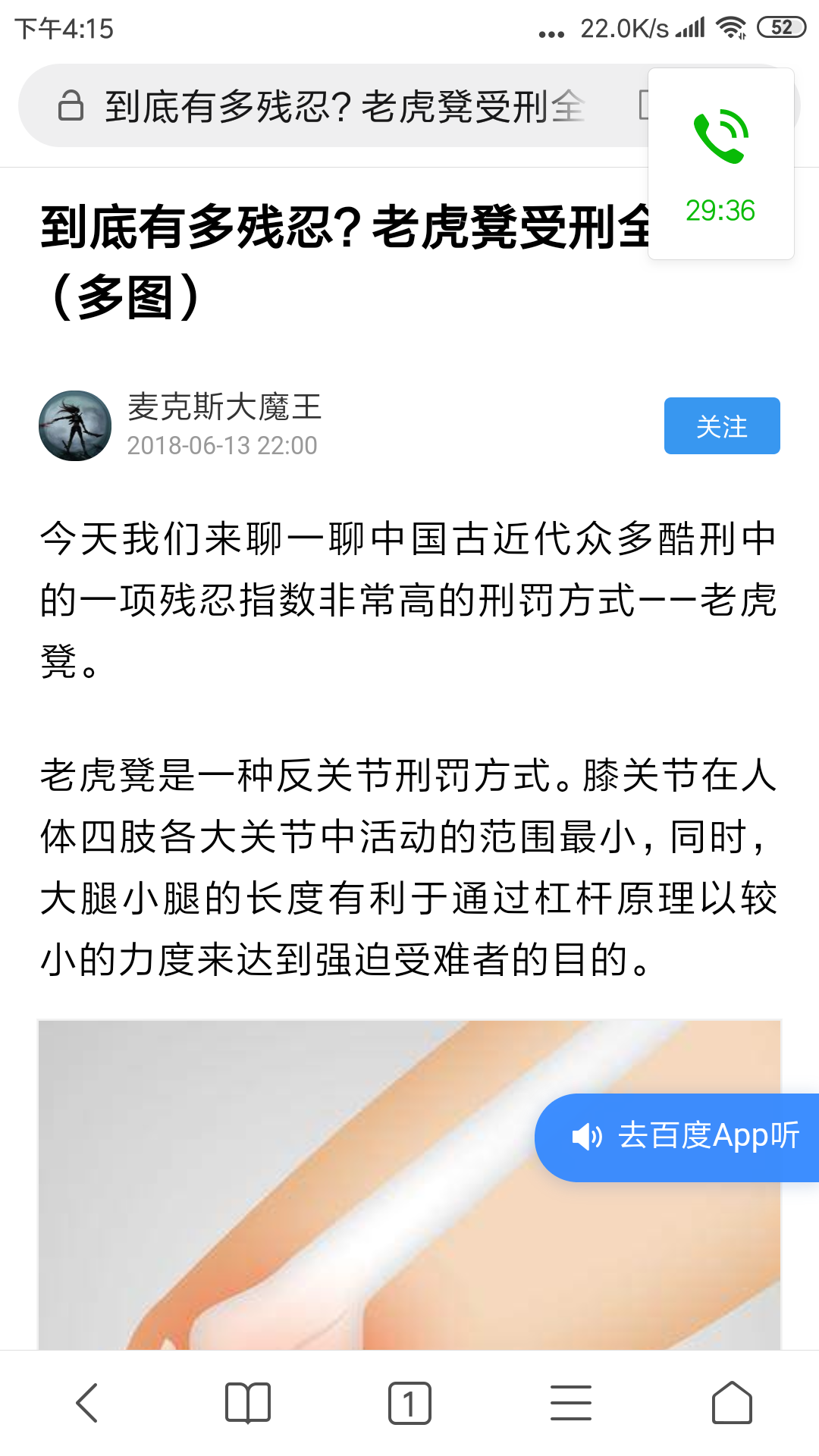Open the tab switcher showing 1 tab

409,1402
